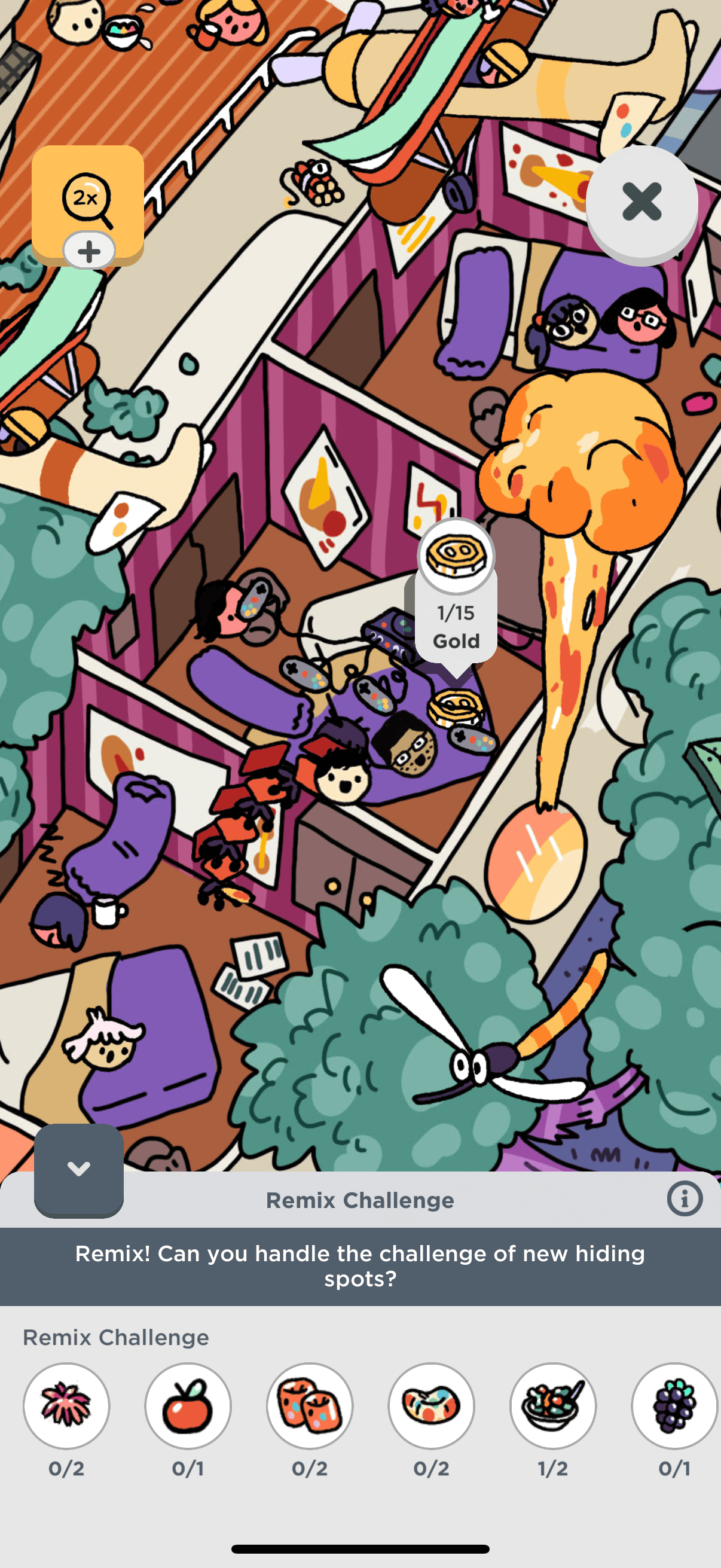Select the salad bowl target

(553, 1405)
